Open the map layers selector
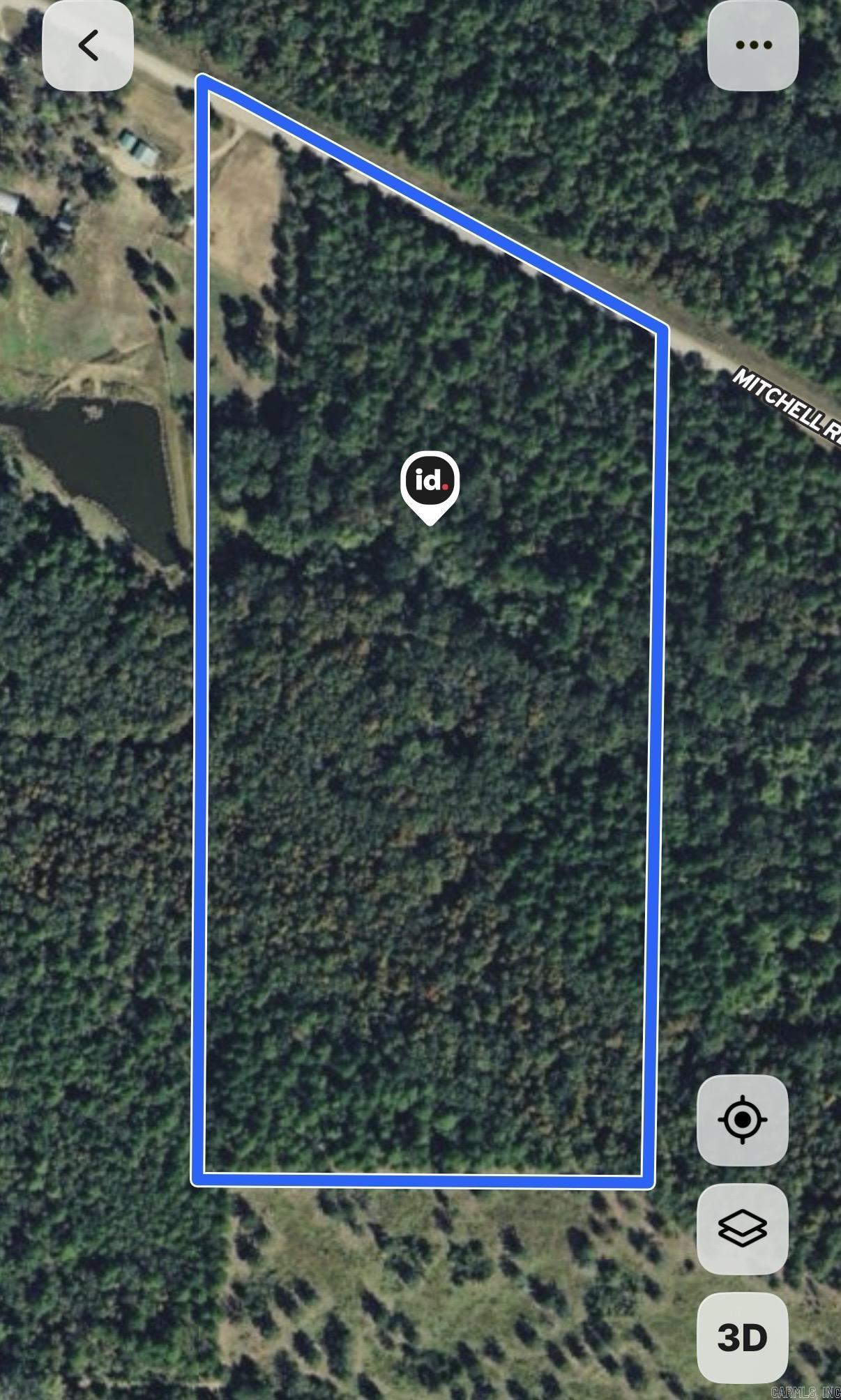Image resolution: width=841 pixels, height=1400 pixels. point(743,1228)
